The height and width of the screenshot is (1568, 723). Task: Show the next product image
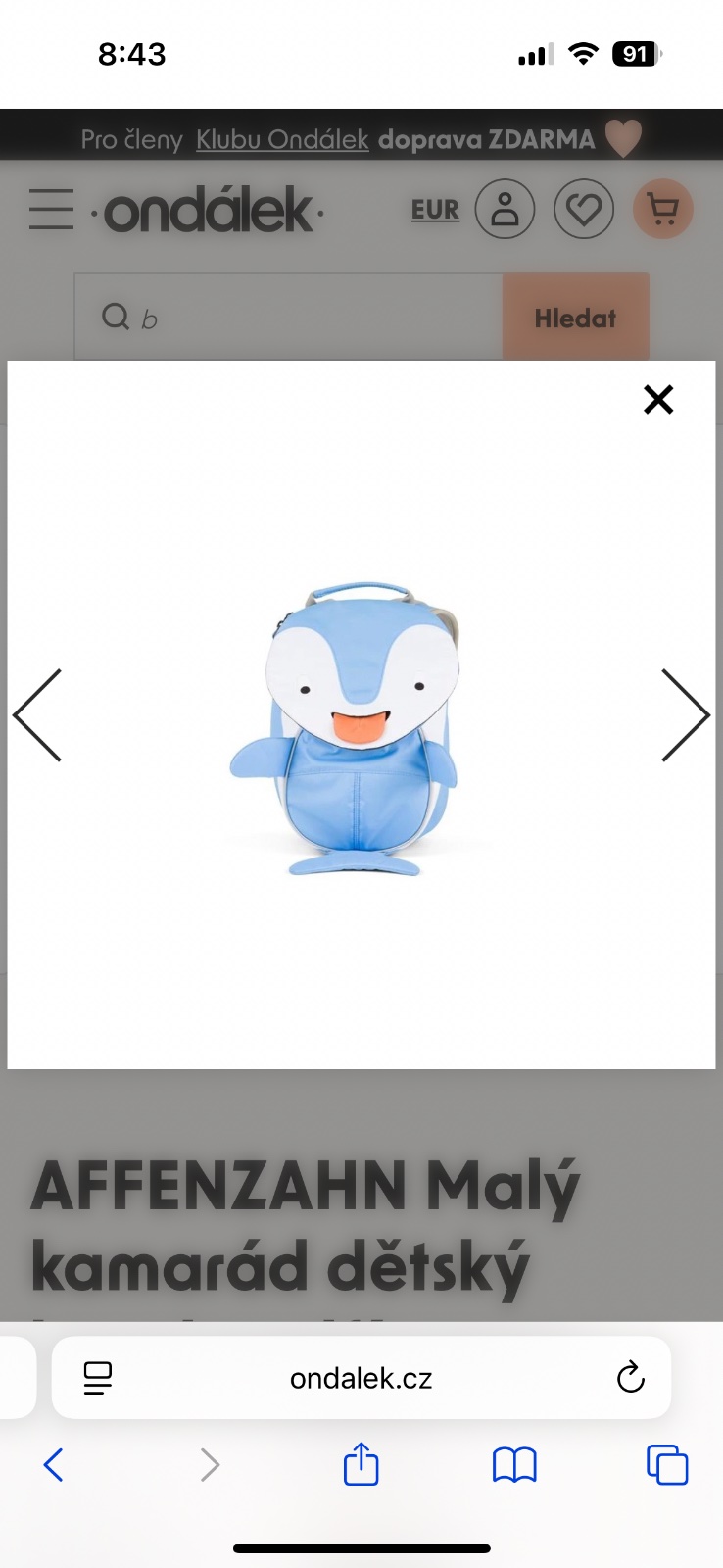pos(685,715)
